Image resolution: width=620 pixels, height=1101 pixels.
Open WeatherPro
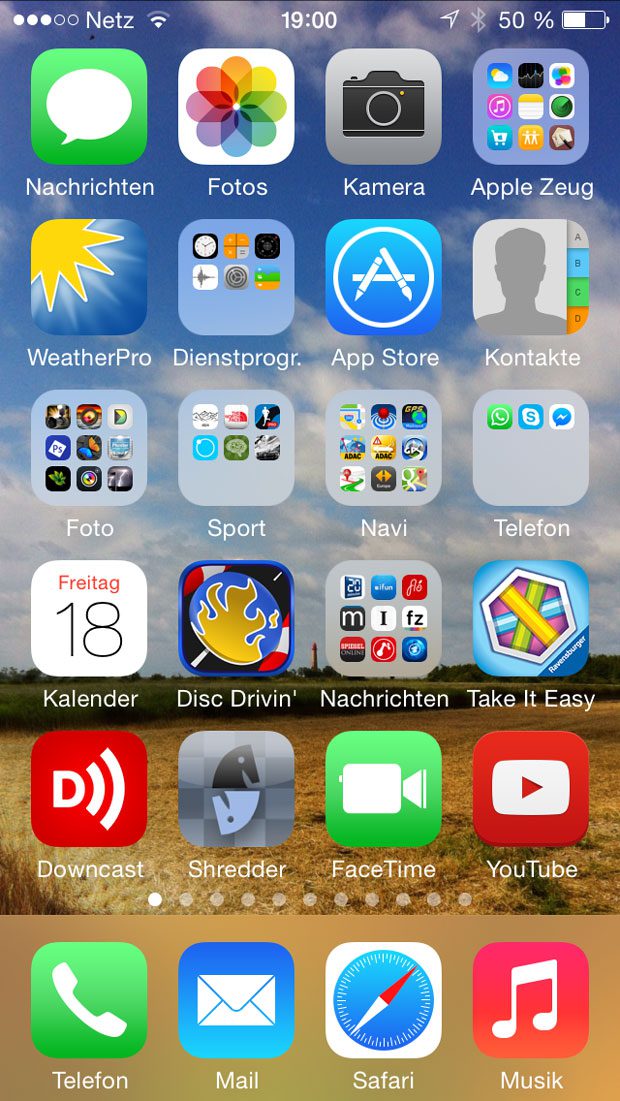click(x=89, y=277)
